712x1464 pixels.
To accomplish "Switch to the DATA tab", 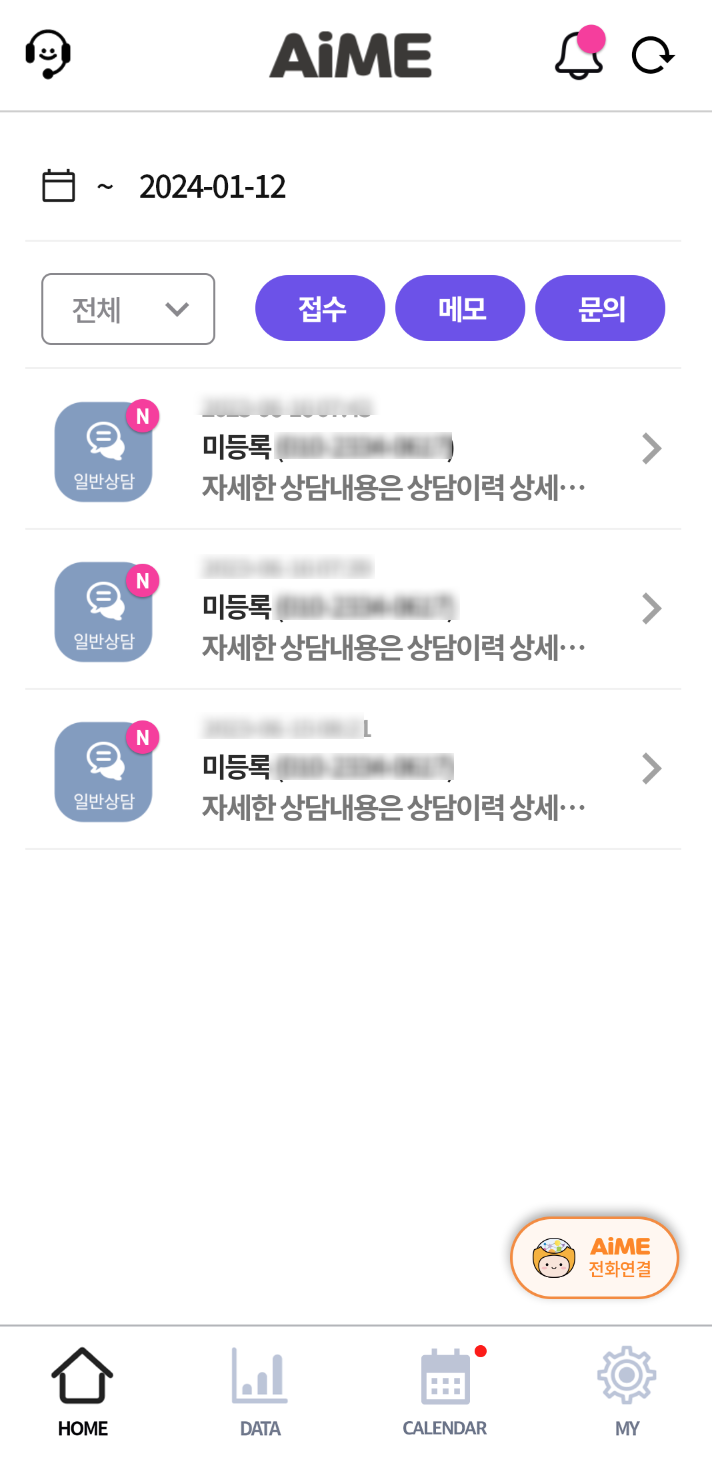I will click(x=260, y=1392).
